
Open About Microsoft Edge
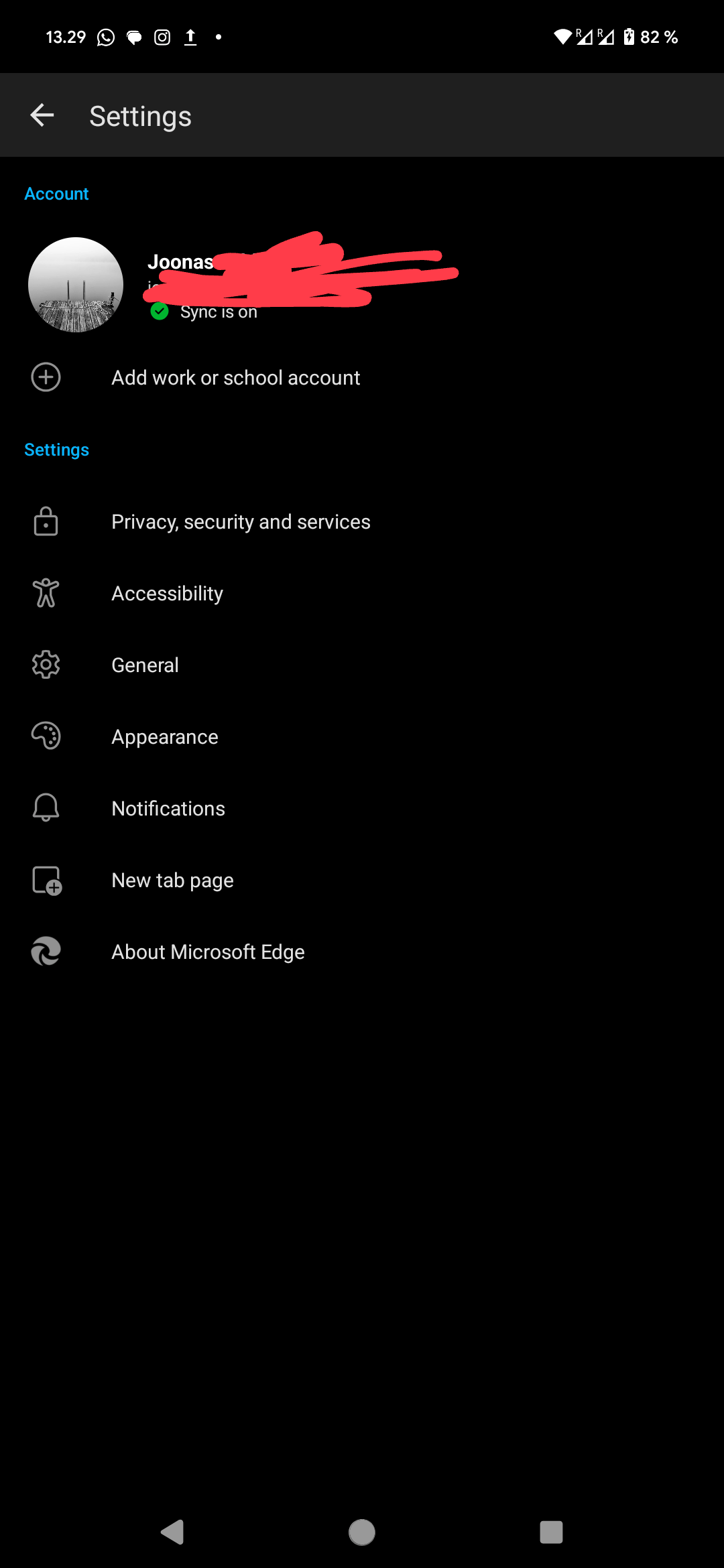click(x=208, y=952)
